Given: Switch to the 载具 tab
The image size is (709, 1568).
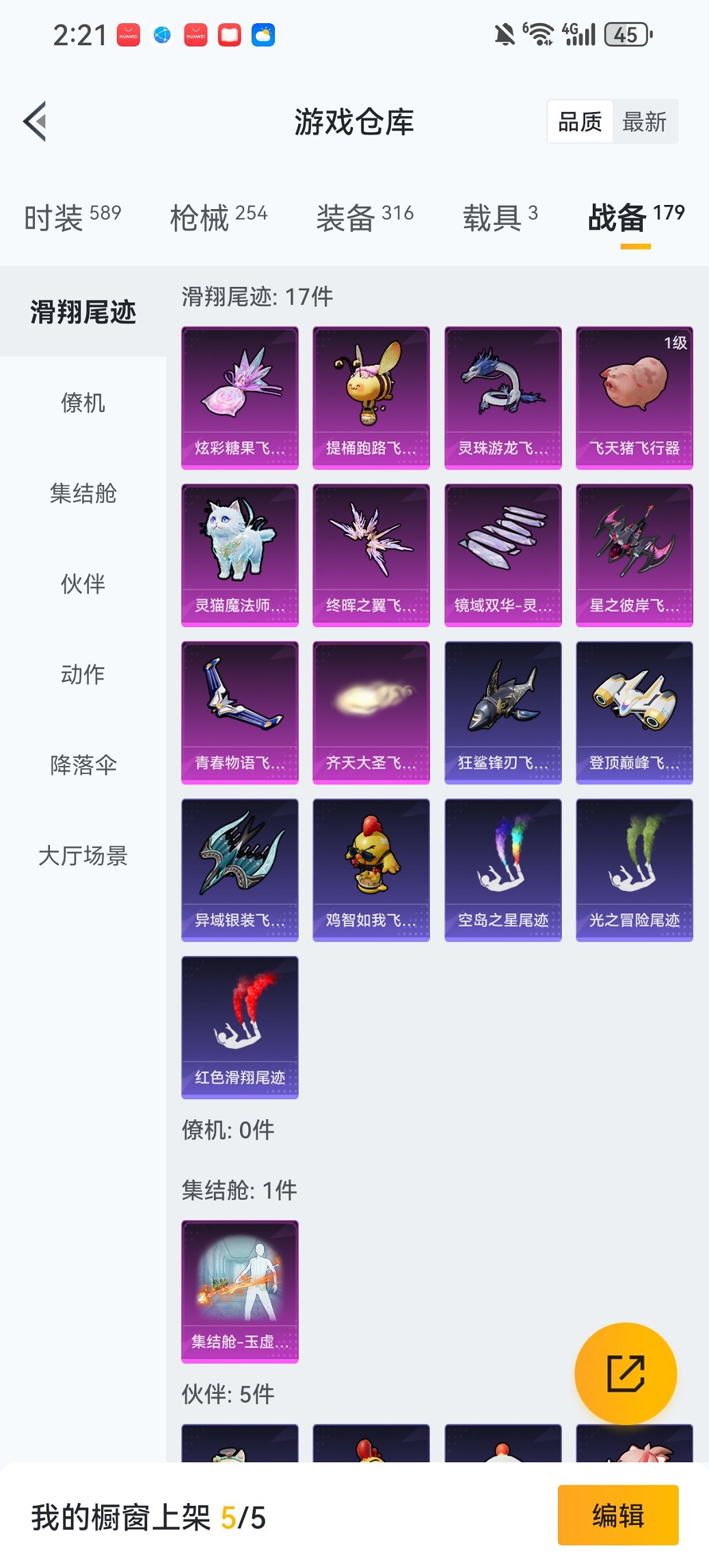Looking at the screenshot, I should tap(500, 217).
